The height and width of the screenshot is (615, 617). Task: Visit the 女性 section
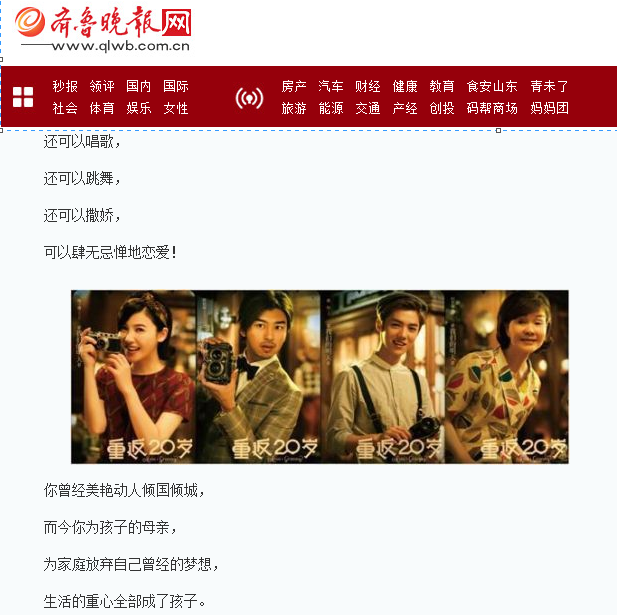176,108
